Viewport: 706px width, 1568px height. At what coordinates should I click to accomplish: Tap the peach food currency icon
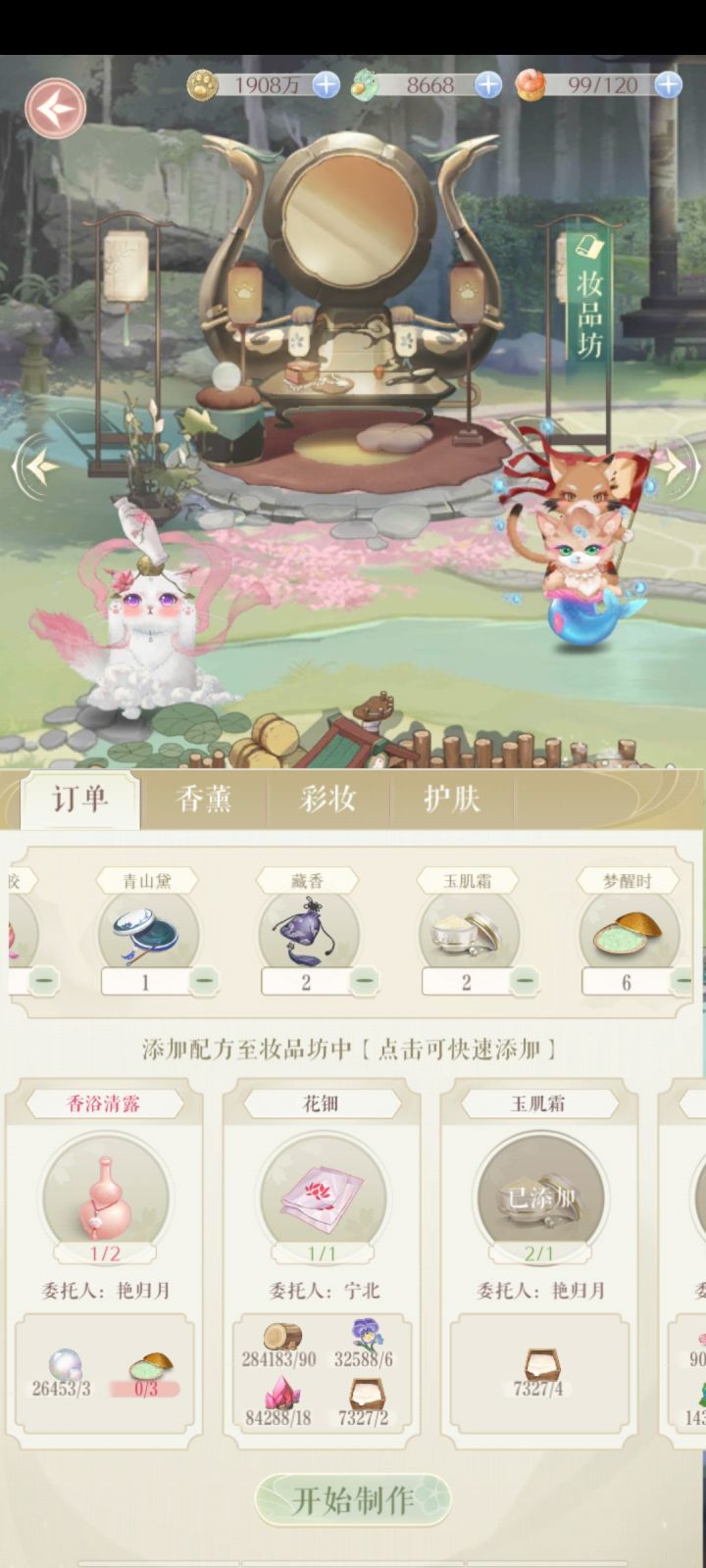530,85
